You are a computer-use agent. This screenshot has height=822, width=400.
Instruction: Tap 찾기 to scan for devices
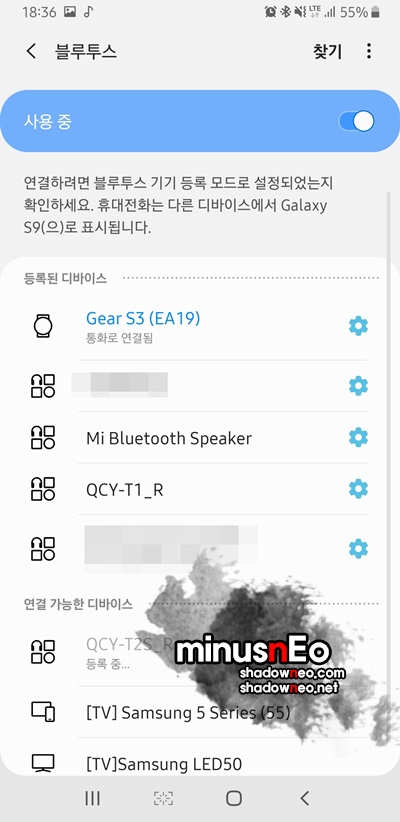coord(327,51)
